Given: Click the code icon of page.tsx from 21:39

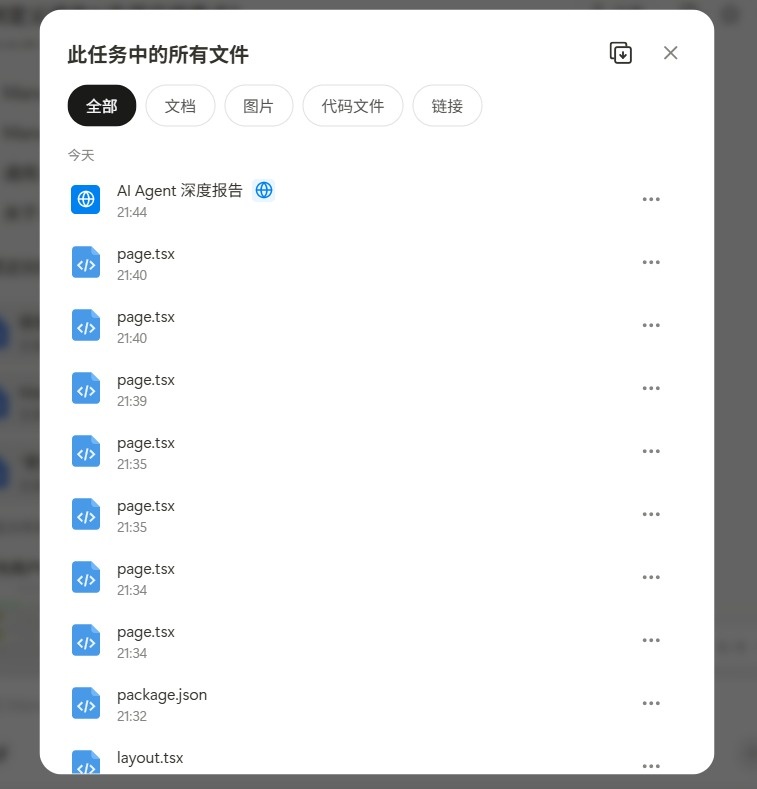Looking at the screenshot, I should click(x=85, y=388).
